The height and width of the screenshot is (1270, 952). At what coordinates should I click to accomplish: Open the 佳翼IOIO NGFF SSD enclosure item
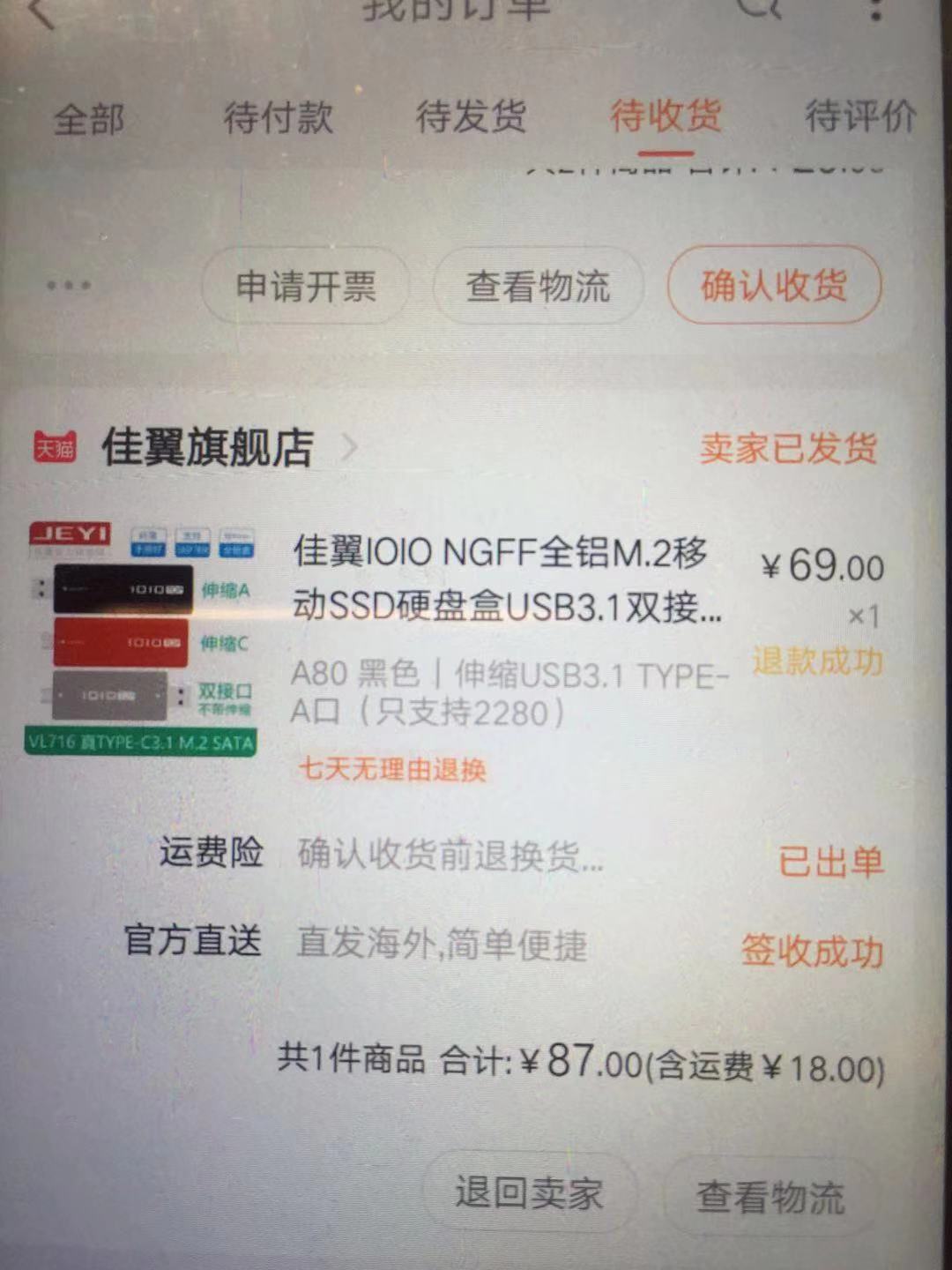click(x=507, y=579)
